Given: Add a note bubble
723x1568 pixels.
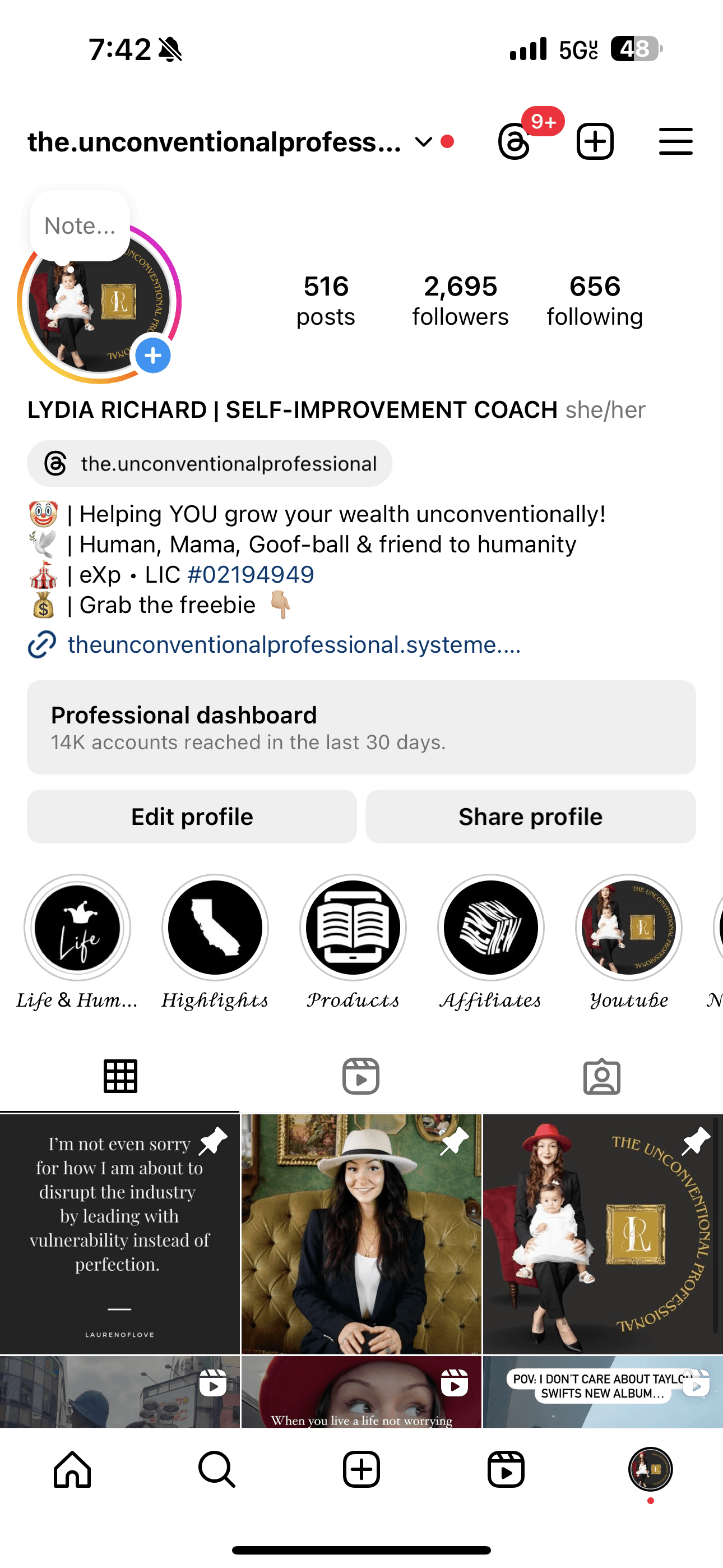Looking at the screenshot, I should coord(80,226).
